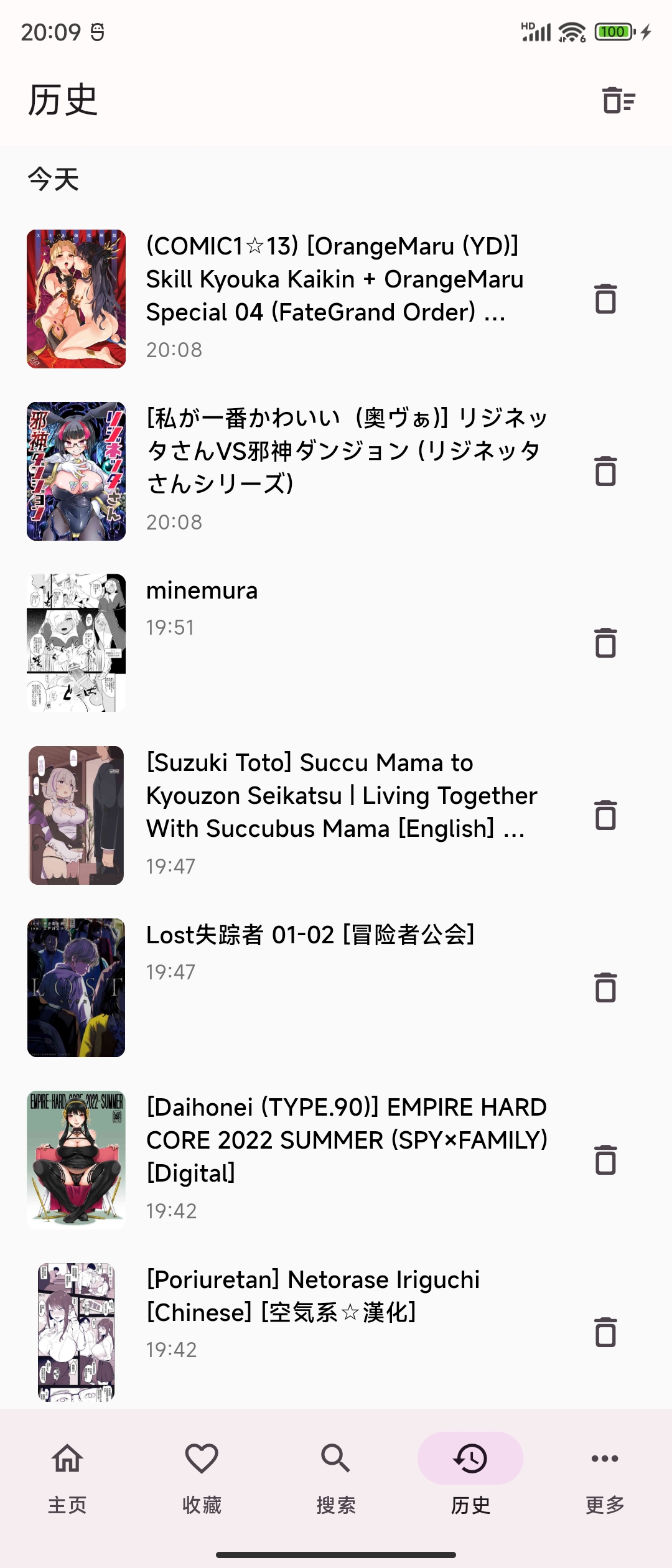672x1568 pixels.
Task: Open the EMPIRE HARD CORE 2022 SUMMER item
Action: click(346, 1140)
